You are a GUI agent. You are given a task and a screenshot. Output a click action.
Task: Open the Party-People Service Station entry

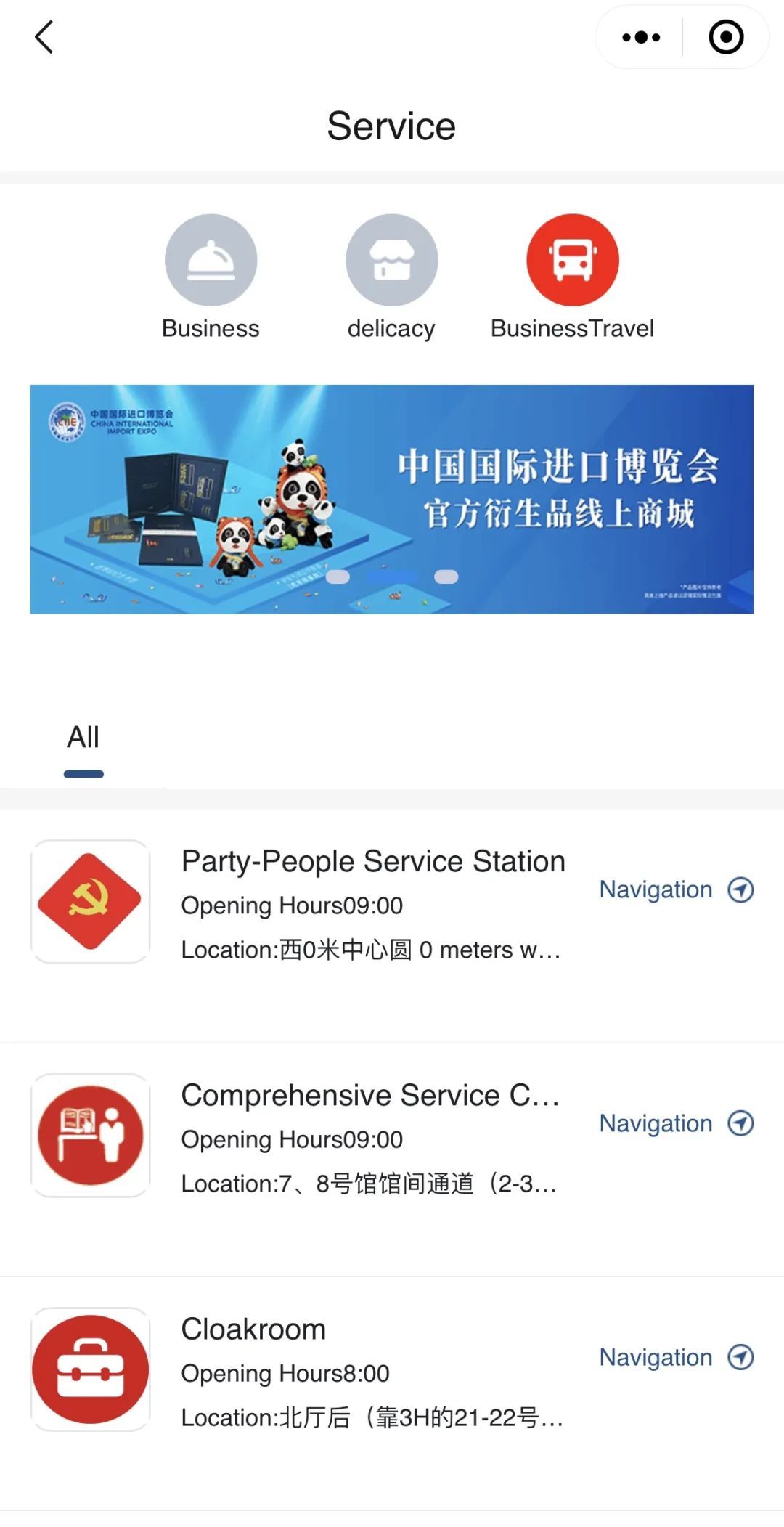[373, 861]
